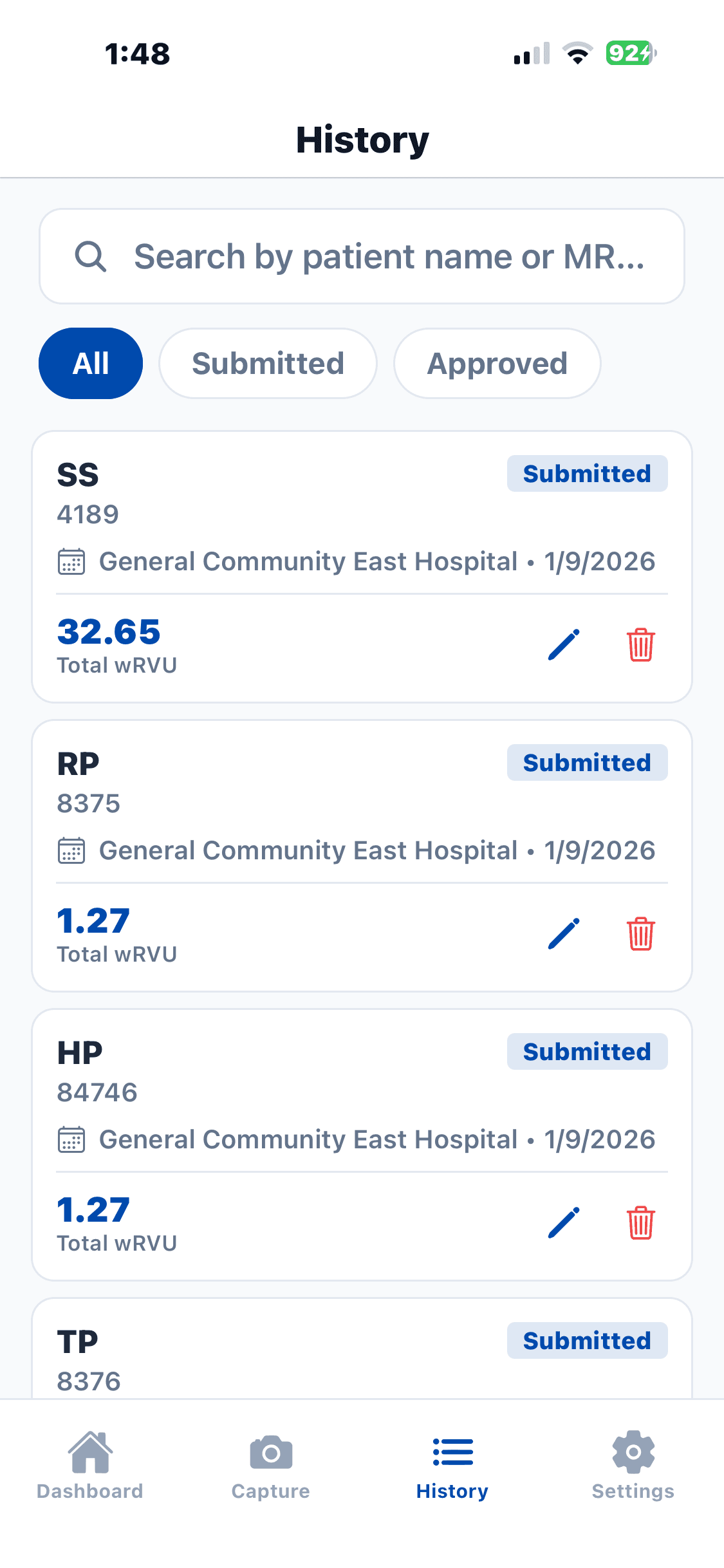Select the Submitted filter
Screen dimensions: 724x1568
(x=268, y=363)
